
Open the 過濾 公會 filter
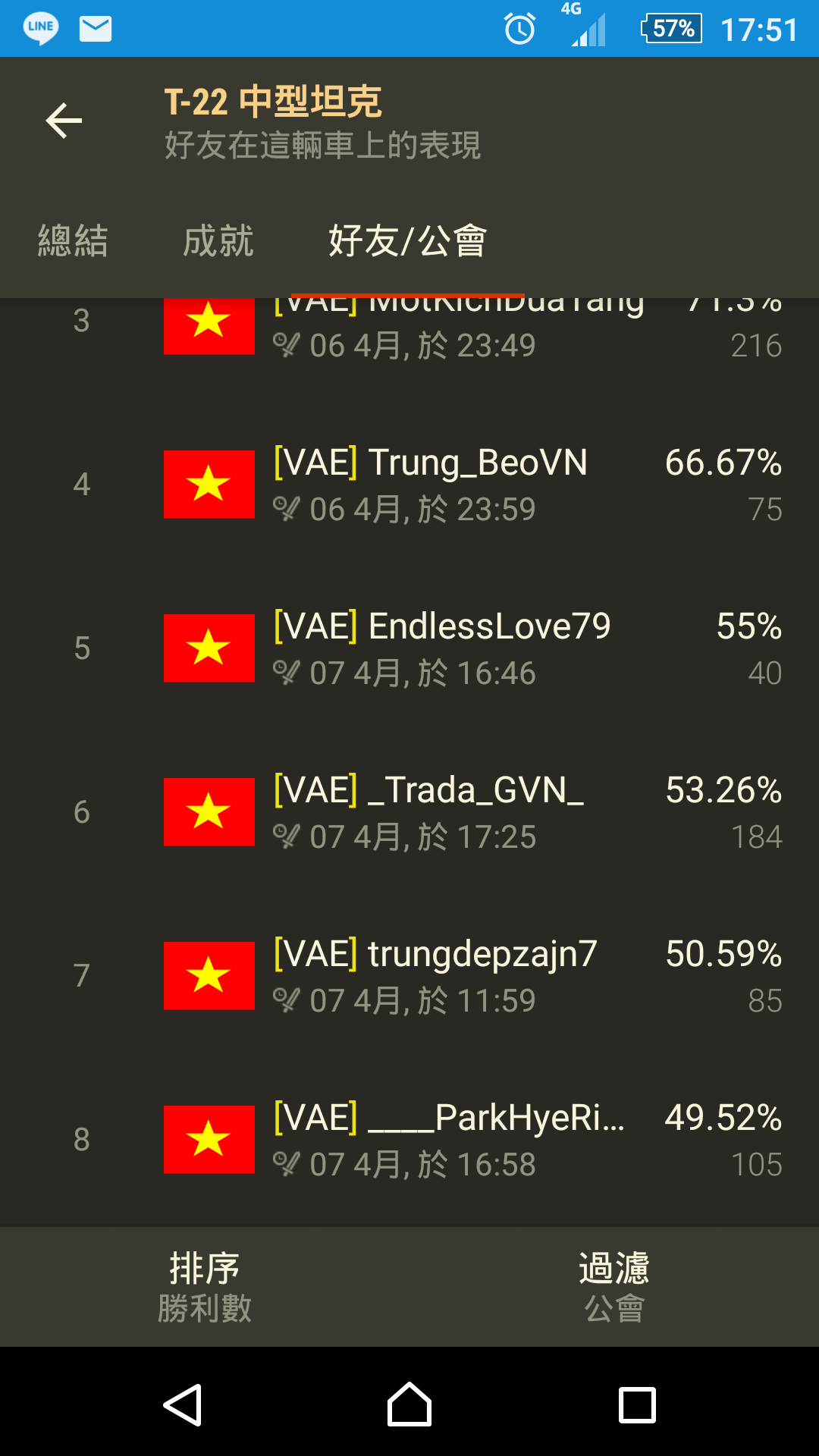[x=614, y=1287]
